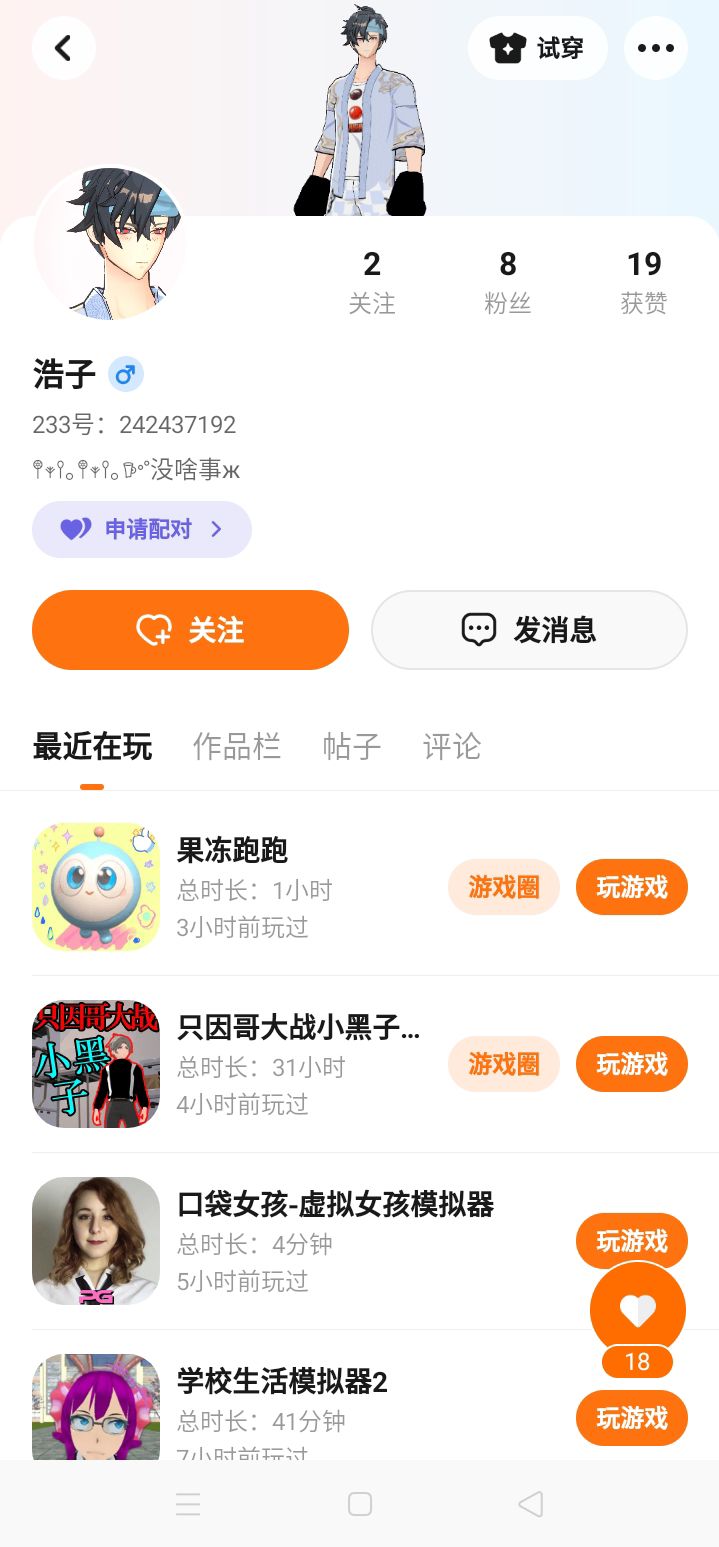The height and width of the screenshot is (1547, 719).
Task: Tap the floating heart like button
Action: (637, 1309)
